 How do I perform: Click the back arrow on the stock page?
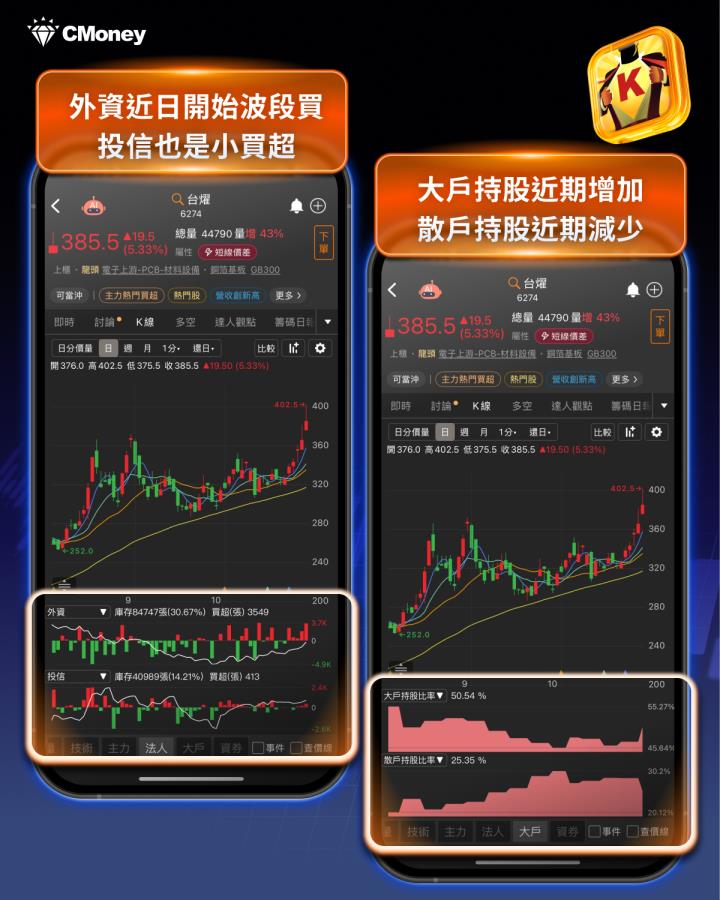(55, 204)
